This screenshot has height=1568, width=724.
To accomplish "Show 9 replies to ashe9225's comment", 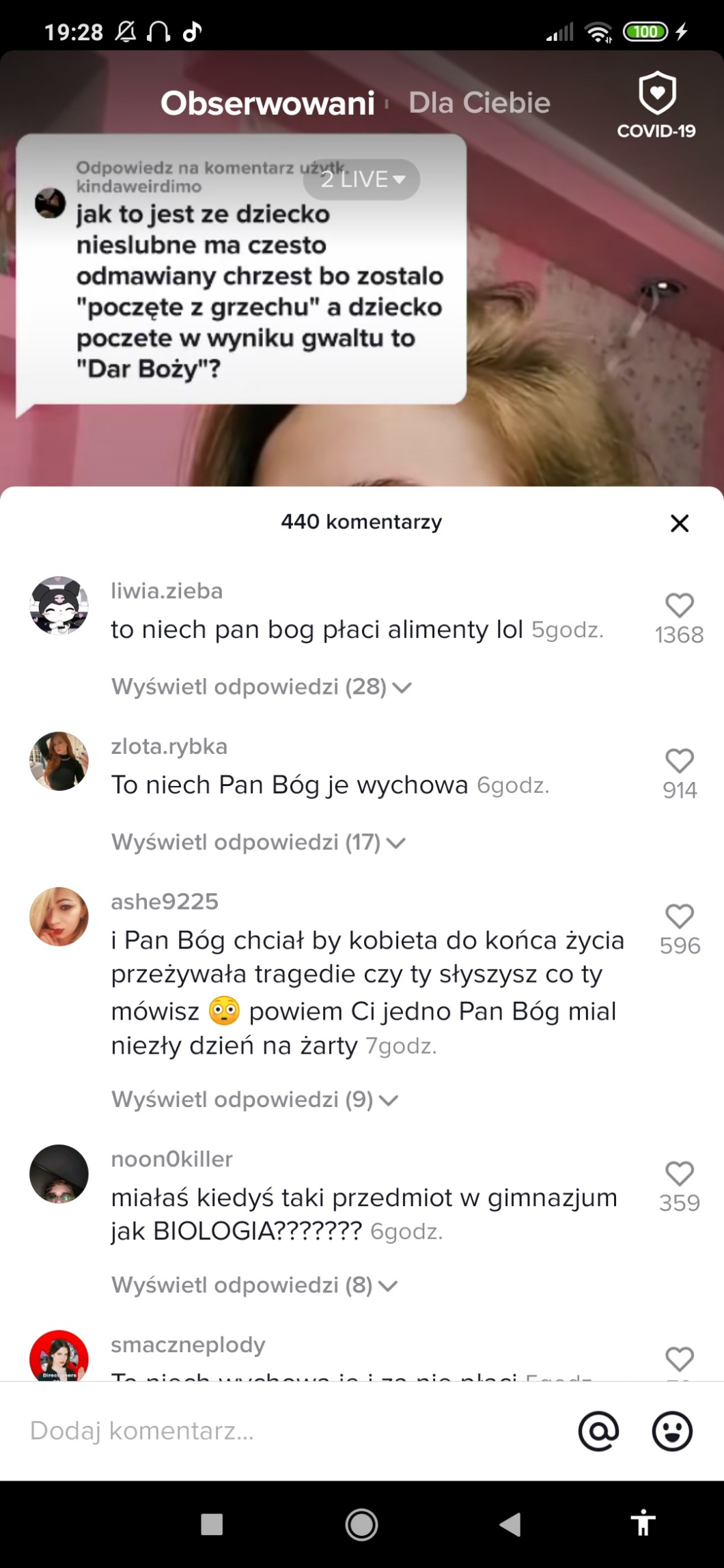I will click(254, 1100).
